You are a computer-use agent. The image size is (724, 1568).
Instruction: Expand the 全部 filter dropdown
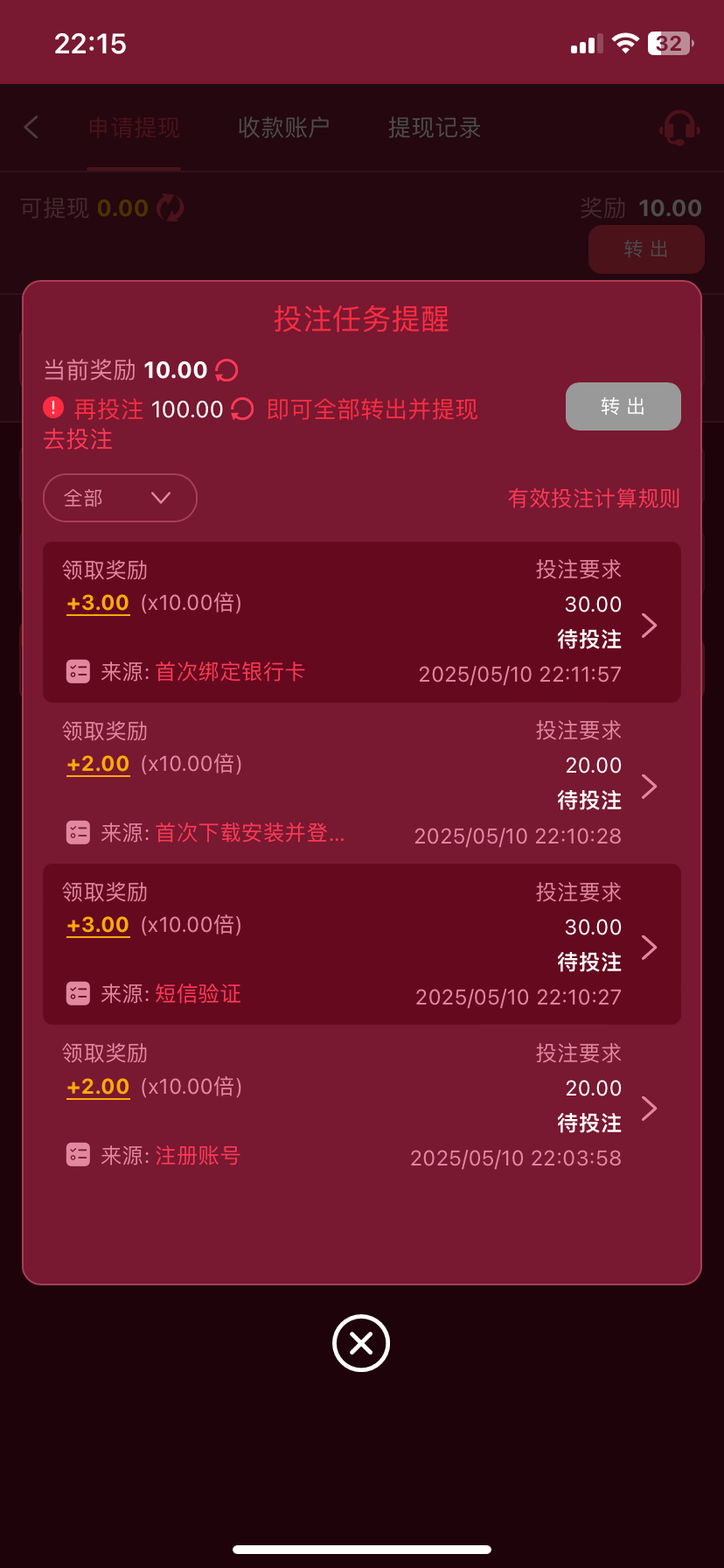[x=120, y=498]
